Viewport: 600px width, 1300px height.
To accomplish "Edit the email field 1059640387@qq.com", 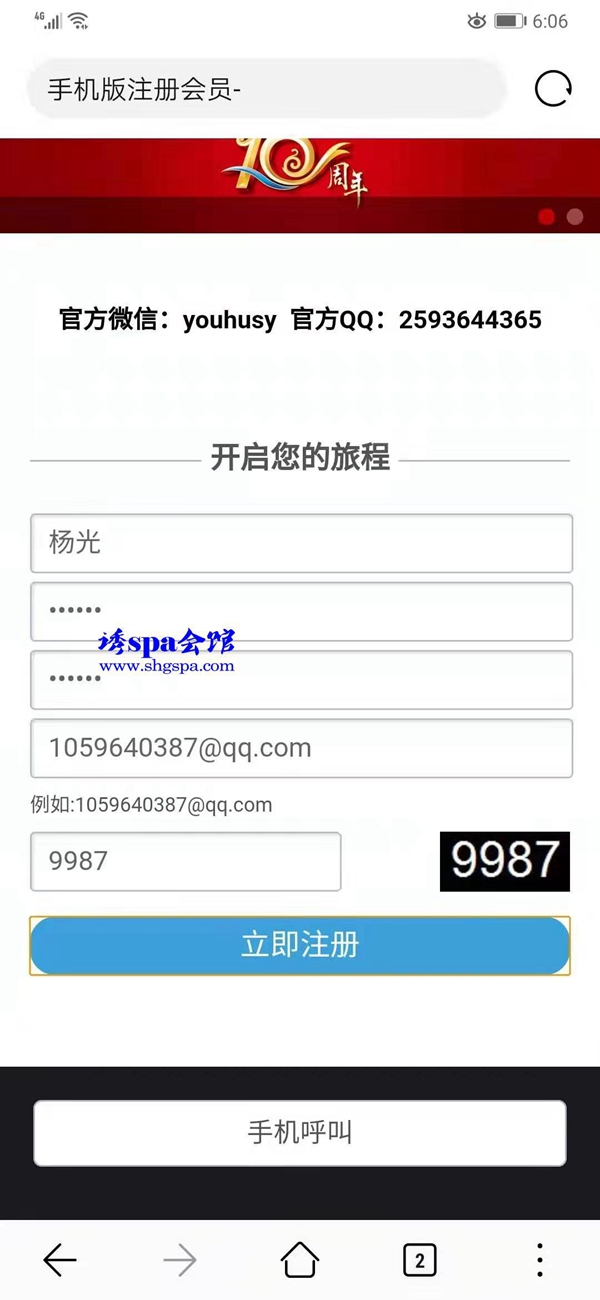I will [301, 748].
